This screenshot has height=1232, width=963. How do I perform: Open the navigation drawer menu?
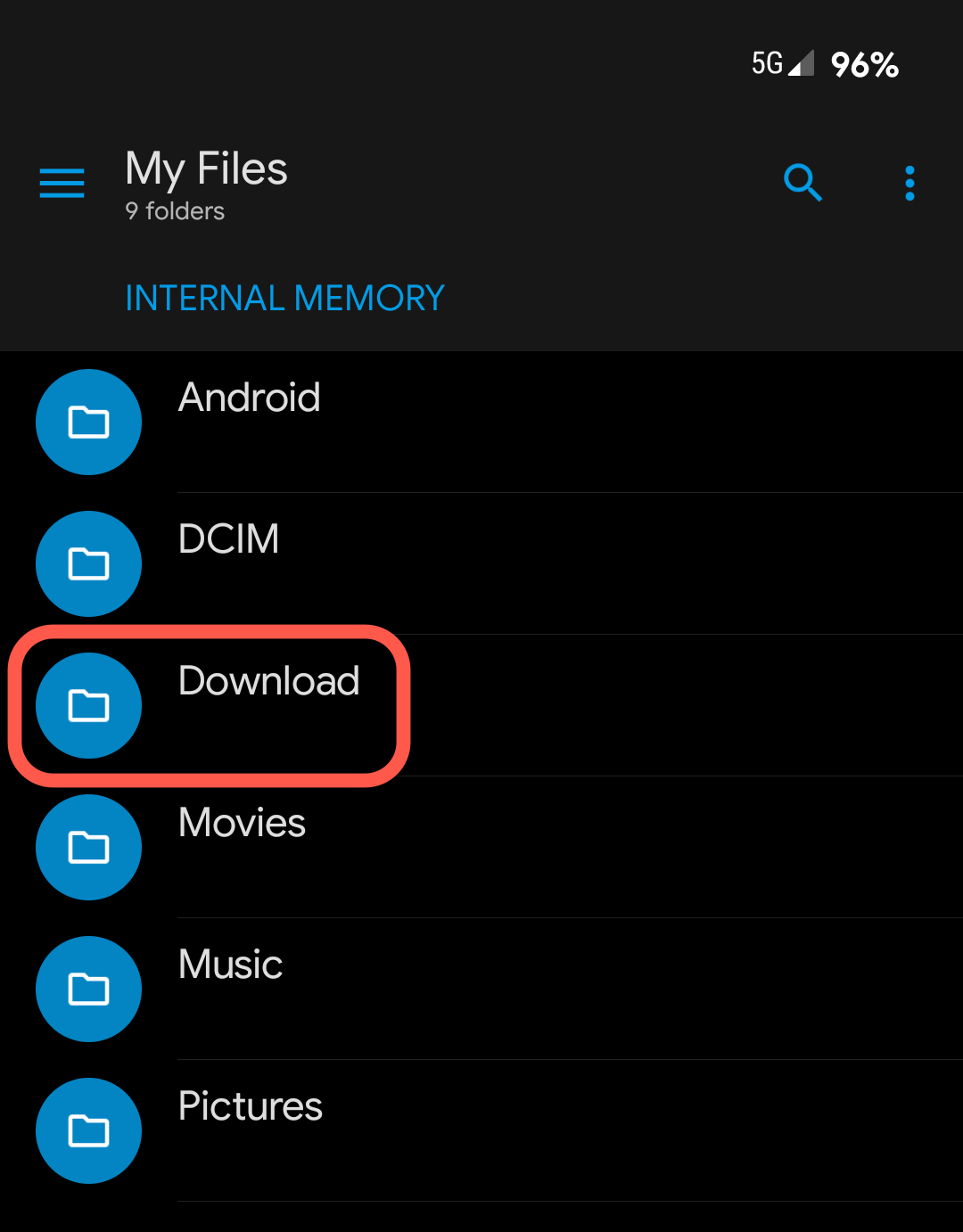[61, 183]
